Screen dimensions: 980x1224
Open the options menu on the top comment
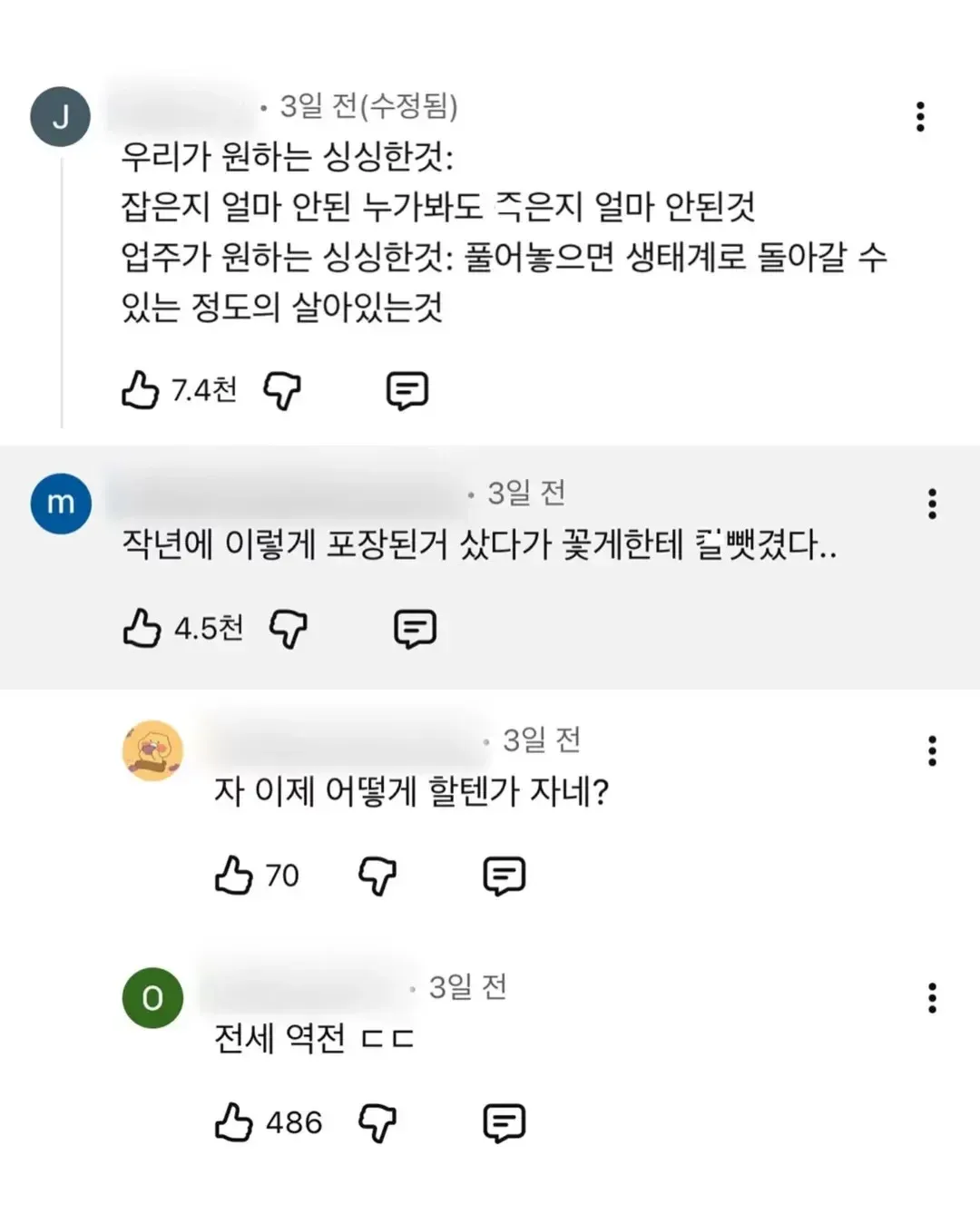[922, 115]
